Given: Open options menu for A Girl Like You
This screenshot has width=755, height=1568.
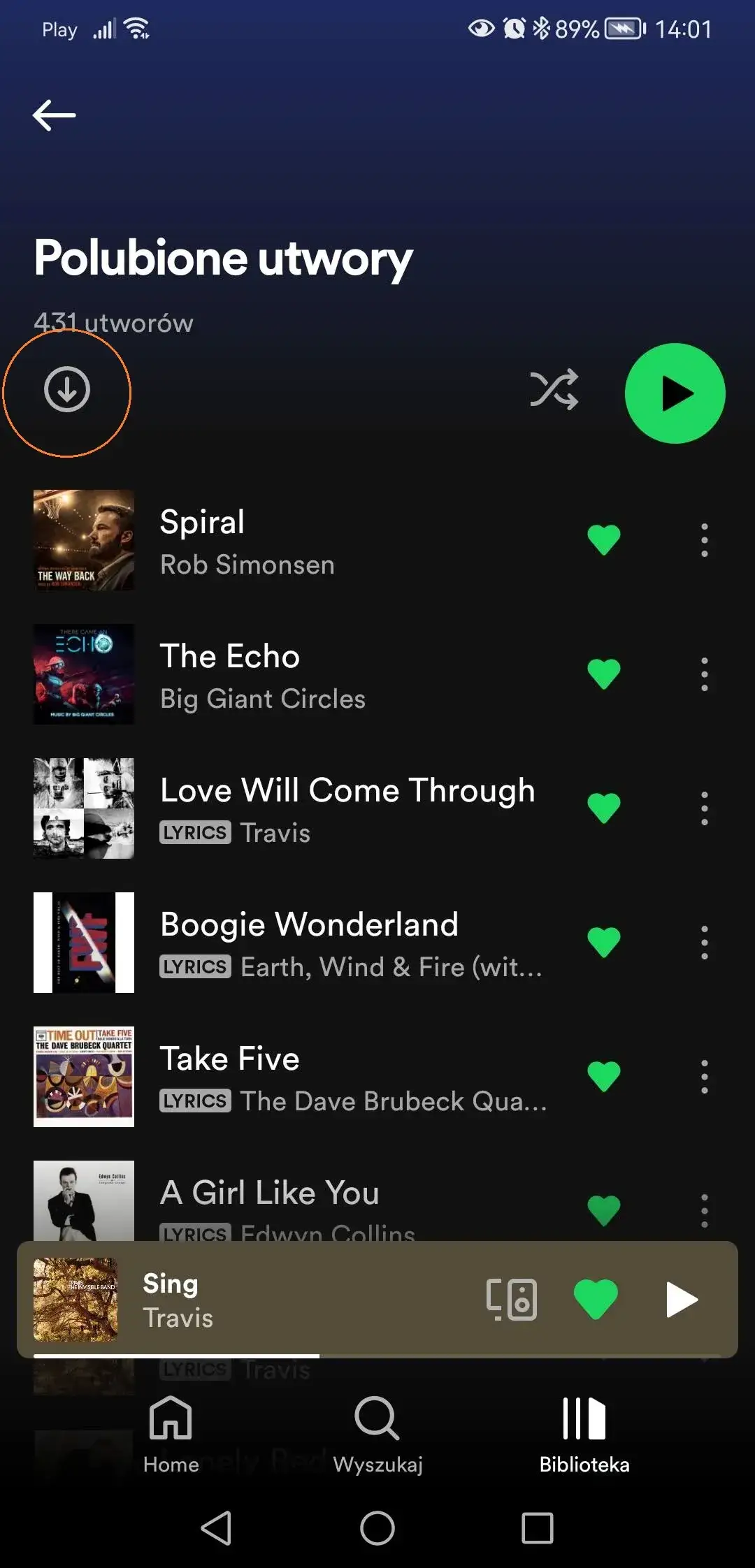Looking at the screenshot, I should coord(705,1211).
